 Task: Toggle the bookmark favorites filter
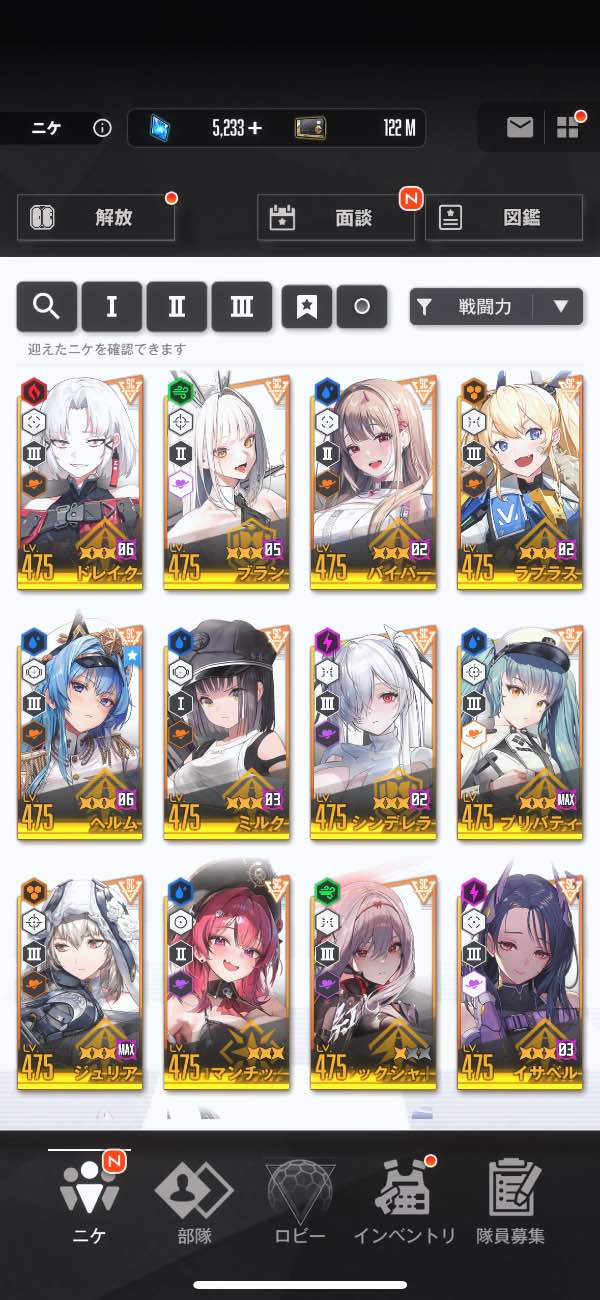[x=307, y=307]
